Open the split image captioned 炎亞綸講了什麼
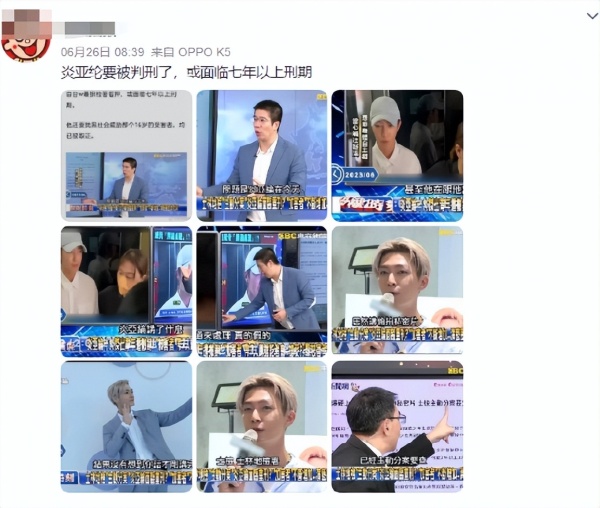The width and height of the screenshot is (600, 508). [126, 291]
